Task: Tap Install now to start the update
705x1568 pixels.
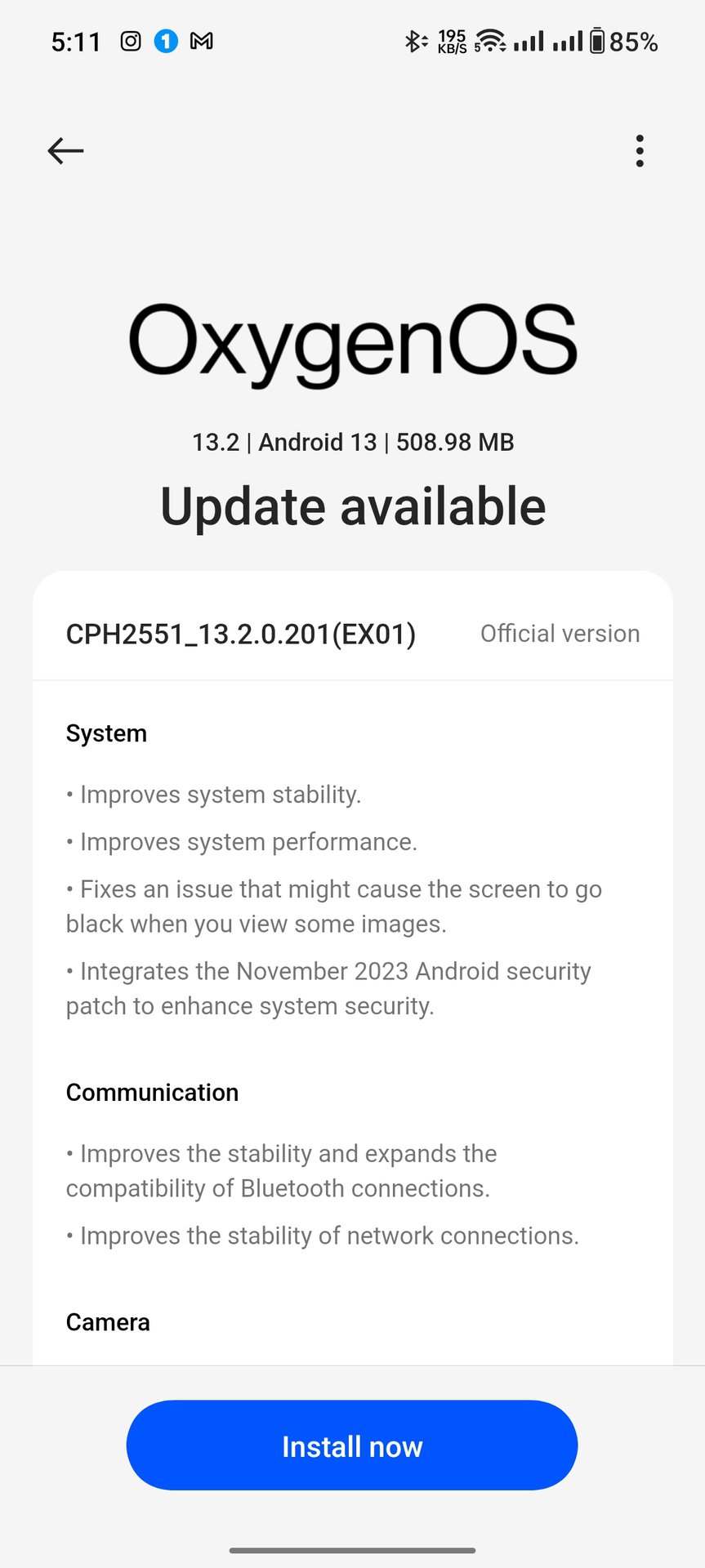Action: tap(352, 1446)
